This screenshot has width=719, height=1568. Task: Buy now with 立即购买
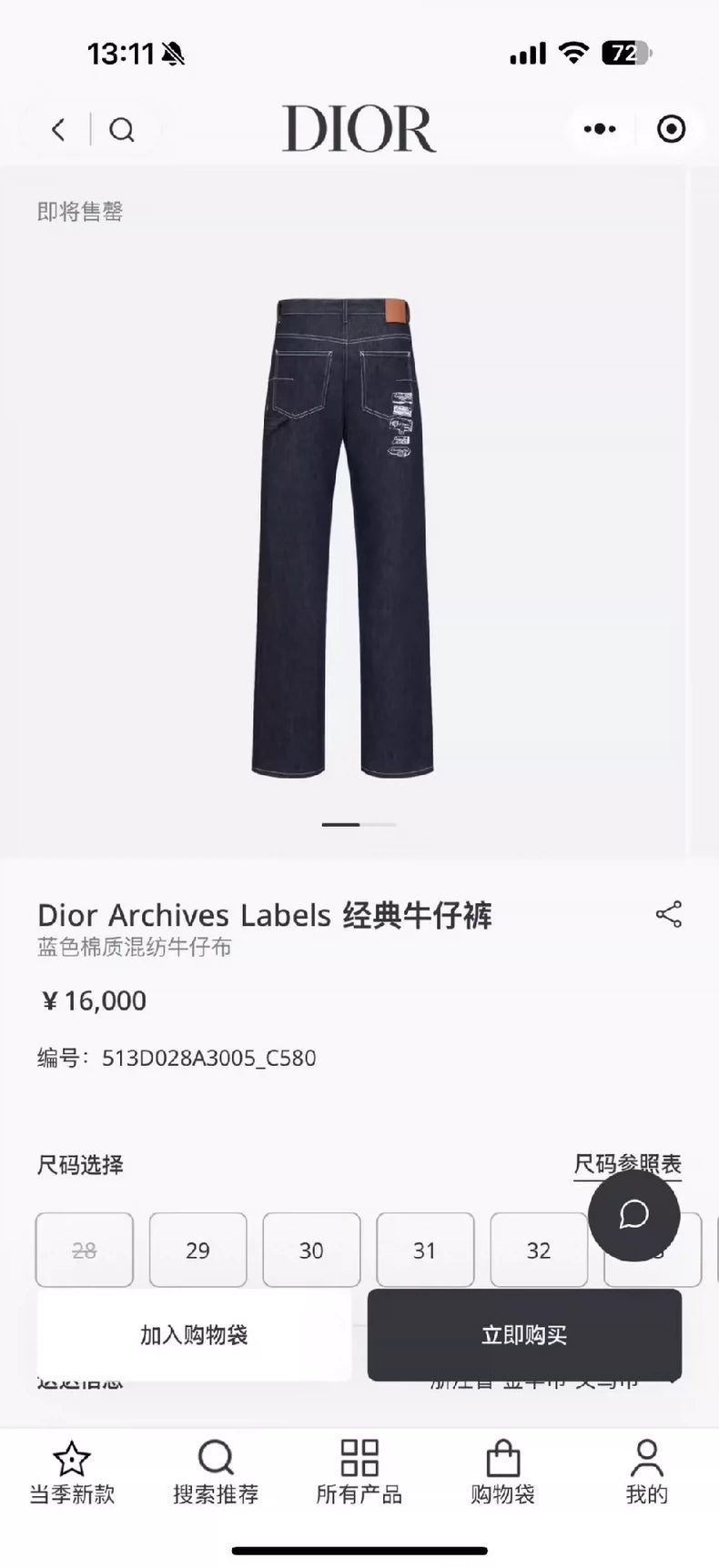click(524, 1335)
